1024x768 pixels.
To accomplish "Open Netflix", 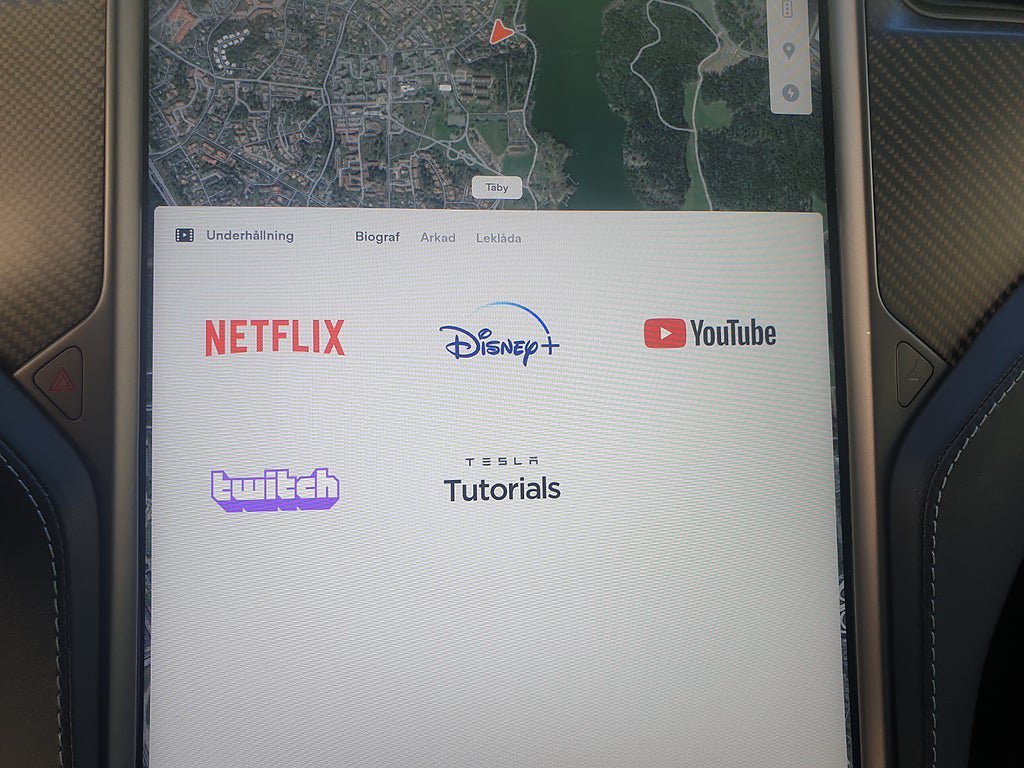I will [275, 337].
